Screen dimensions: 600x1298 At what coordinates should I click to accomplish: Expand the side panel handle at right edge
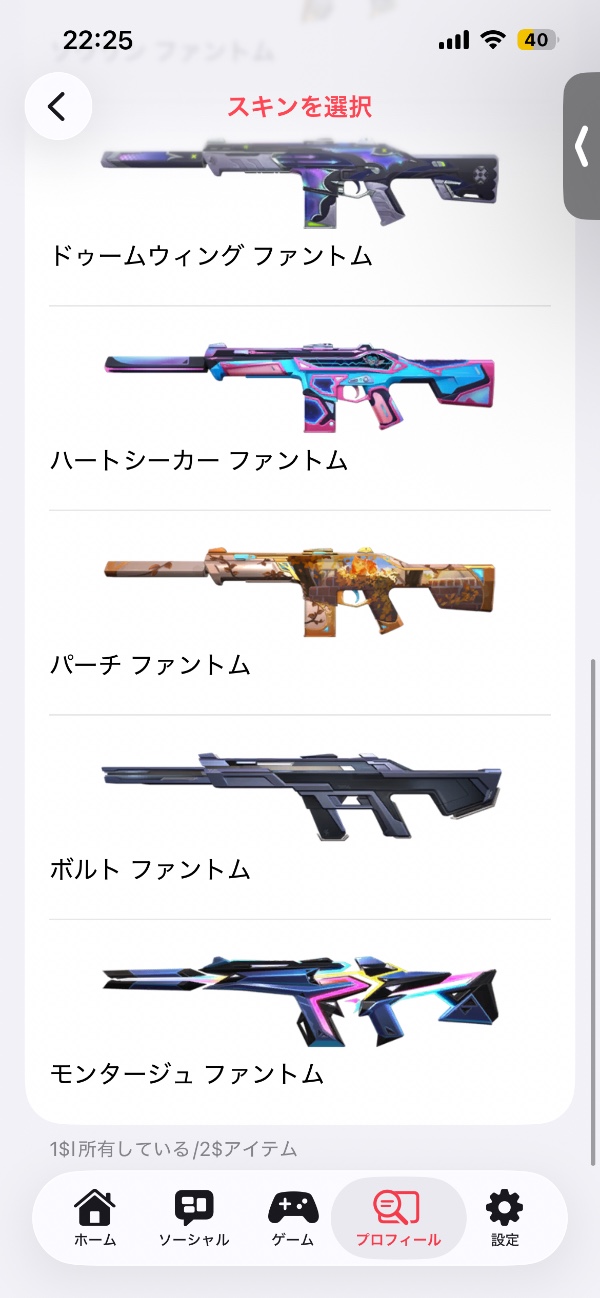coord(582,146)
